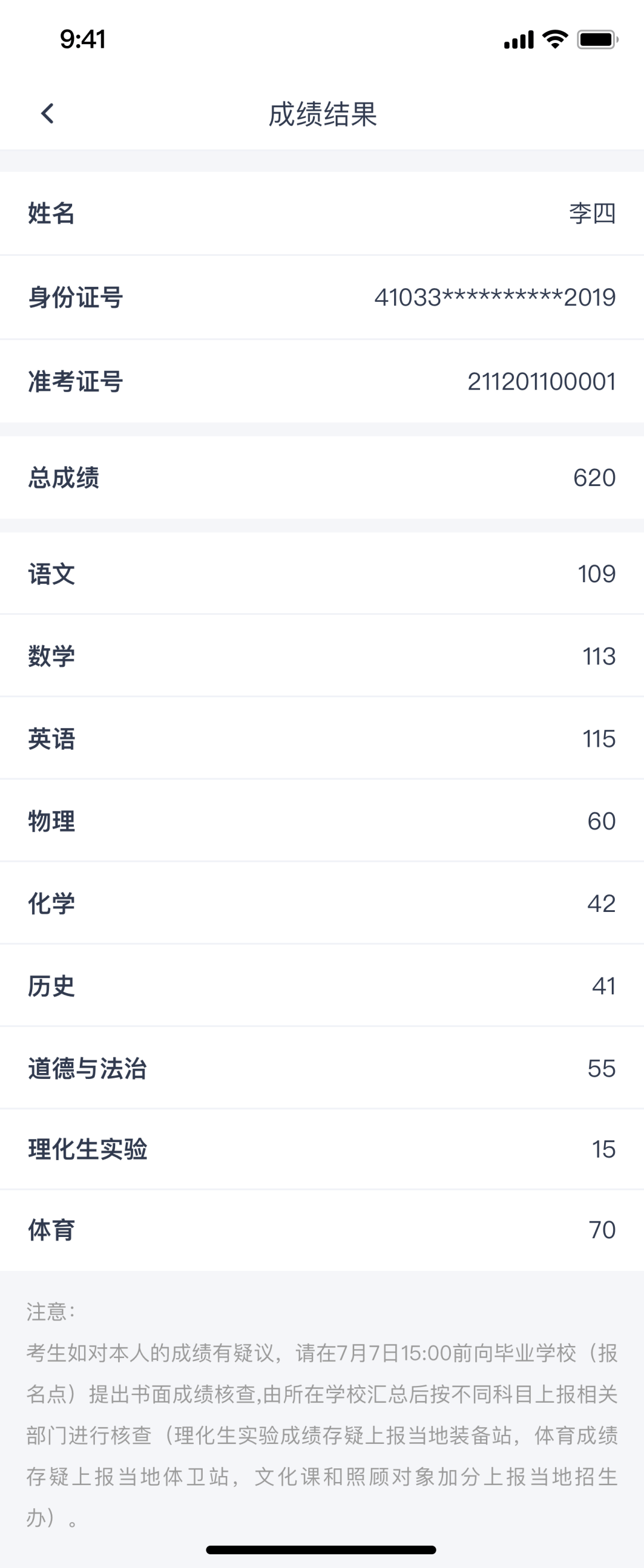Click the 历史 score 41
This screenshot has width=644, height=1568.
tap(603, 986)
